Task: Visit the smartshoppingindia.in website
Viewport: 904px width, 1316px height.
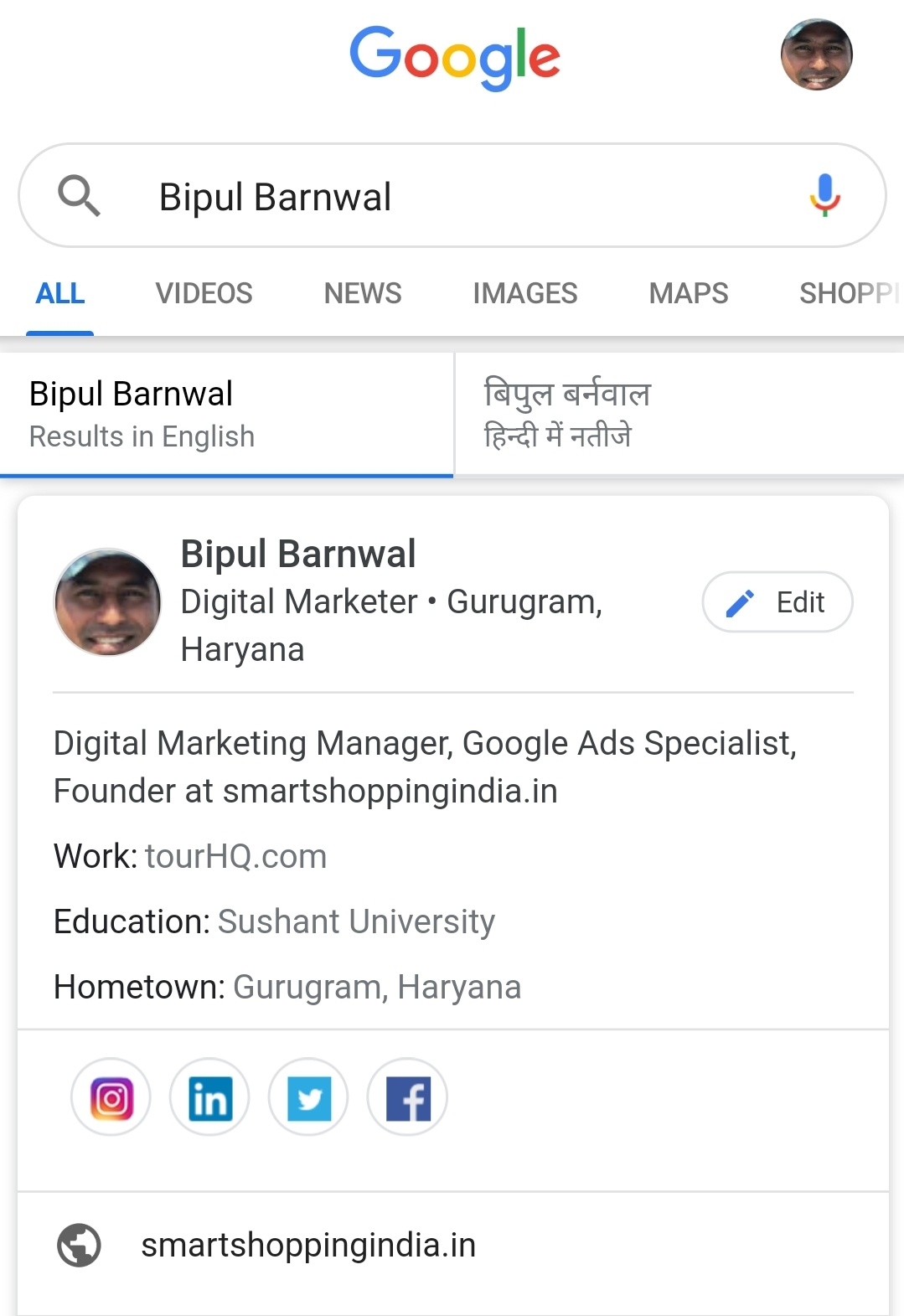Action: point(308,1245)
